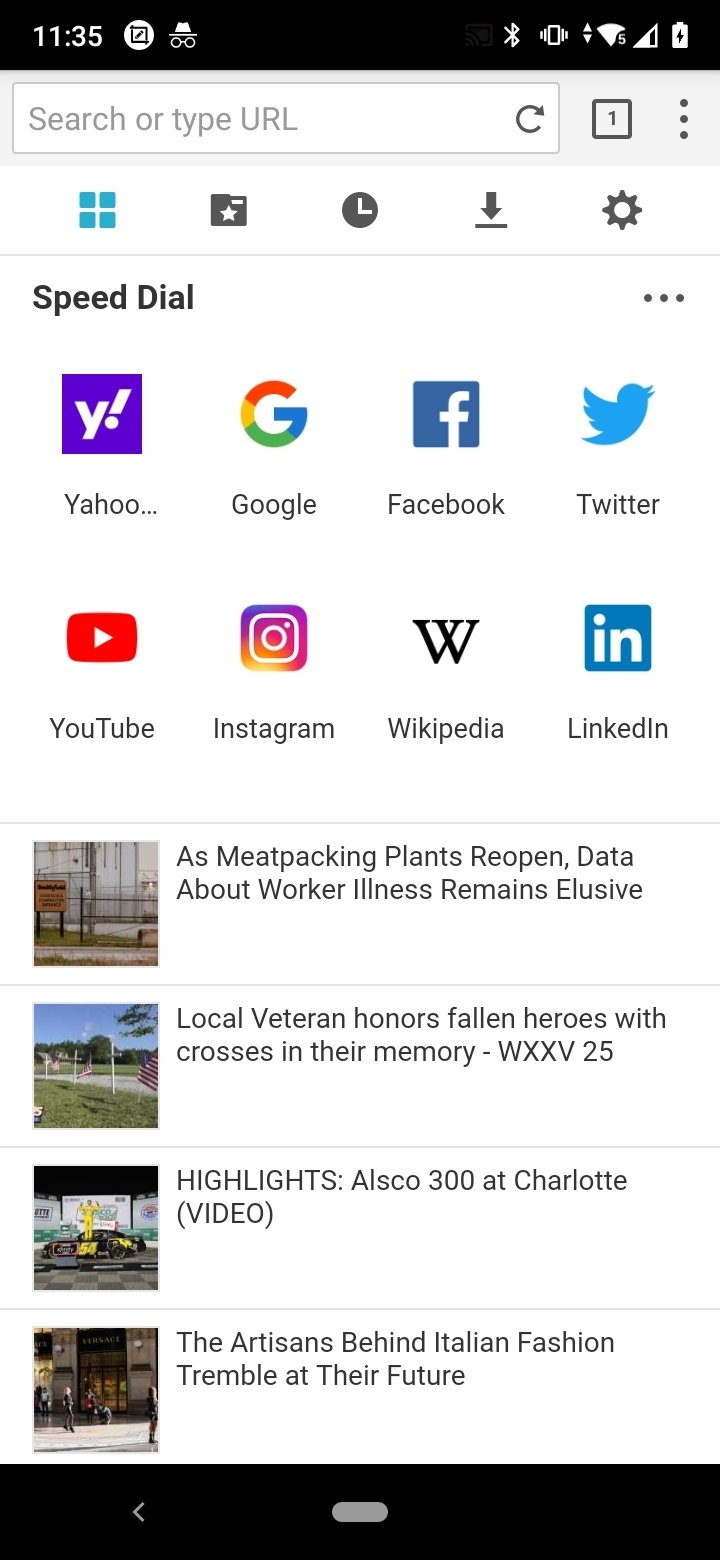The width and height of the screenshot is (720, 1560).
Task: Tap the Search or type URL field
Action: pyautogui.click(x=260, y=119)
